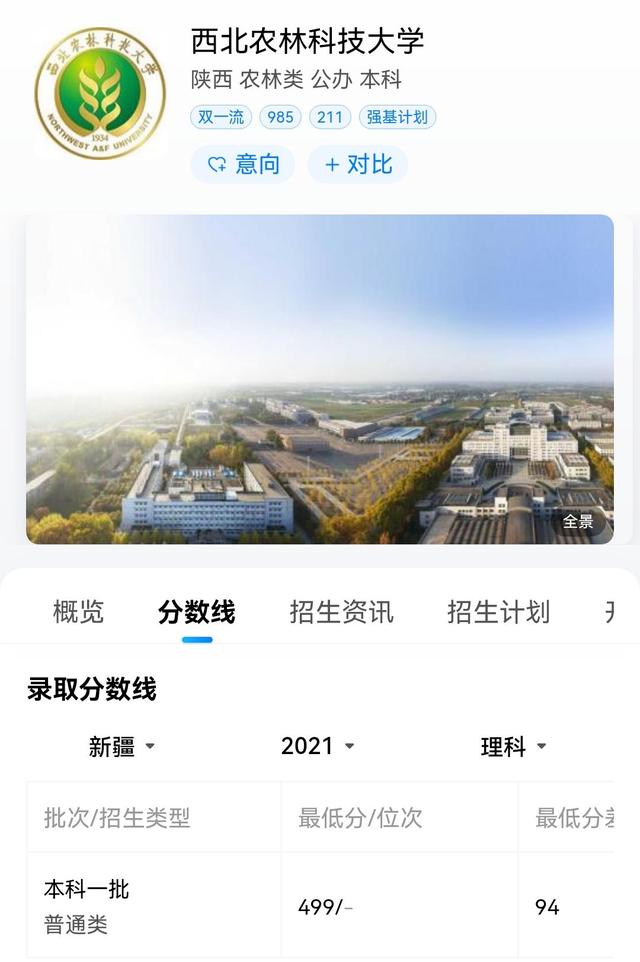This screenshot has height=962, width=640.
Task: Change the 2021 year selector
Action: click(318, 746)
